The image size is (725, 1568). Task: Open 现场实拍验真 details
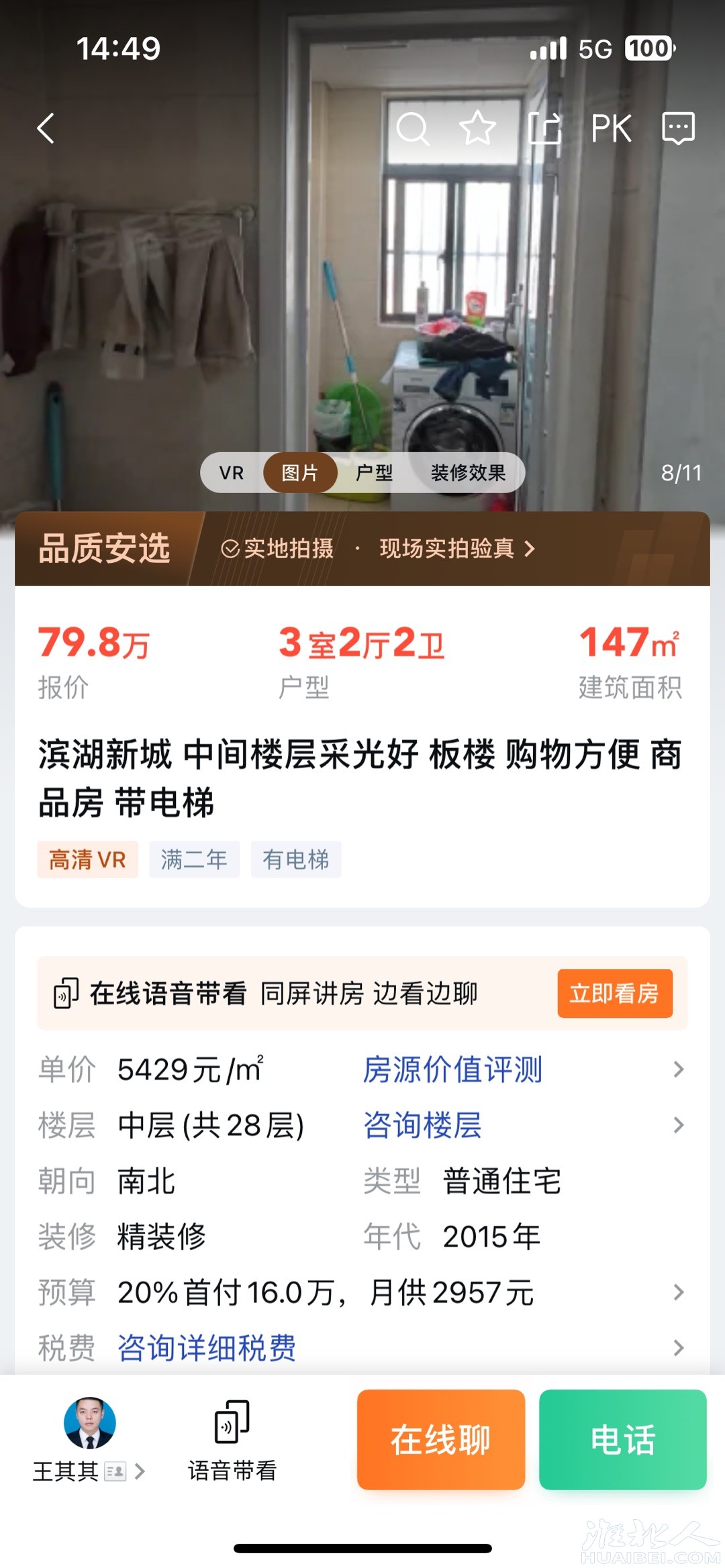(x=456, y=549)
